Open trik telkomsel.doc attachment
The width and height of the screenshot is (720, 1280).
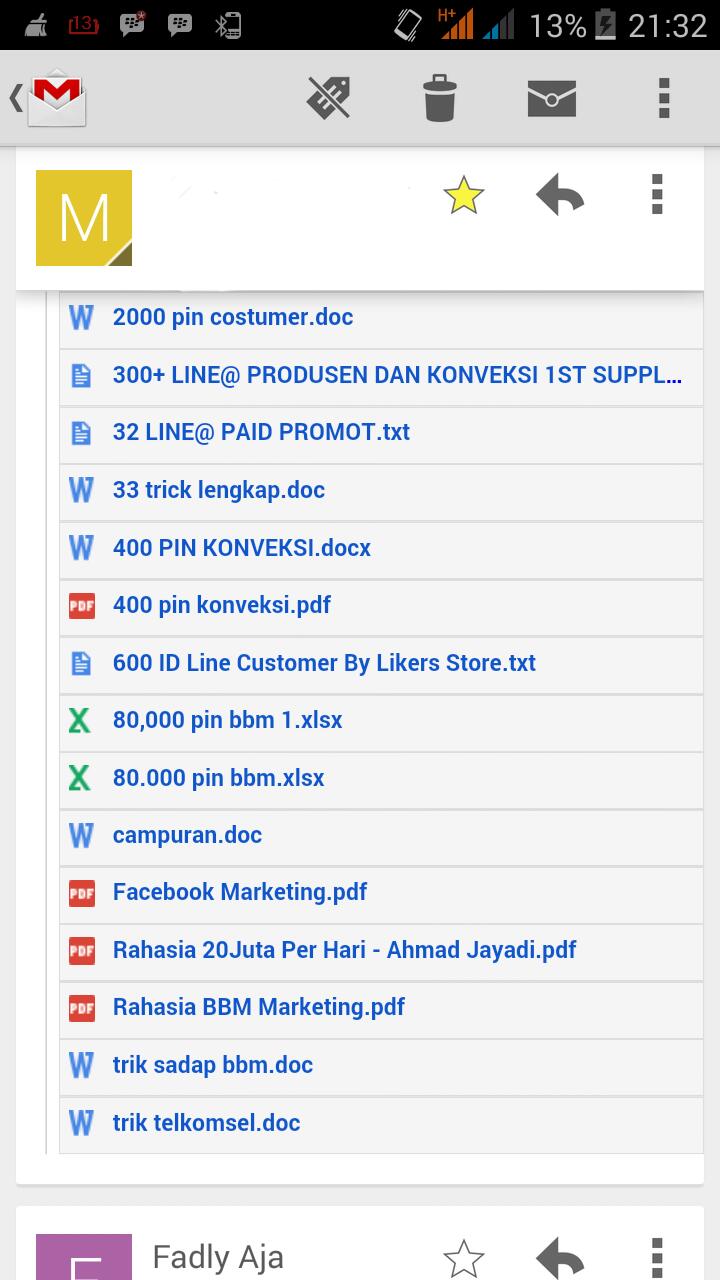(x=207, y=1123)
